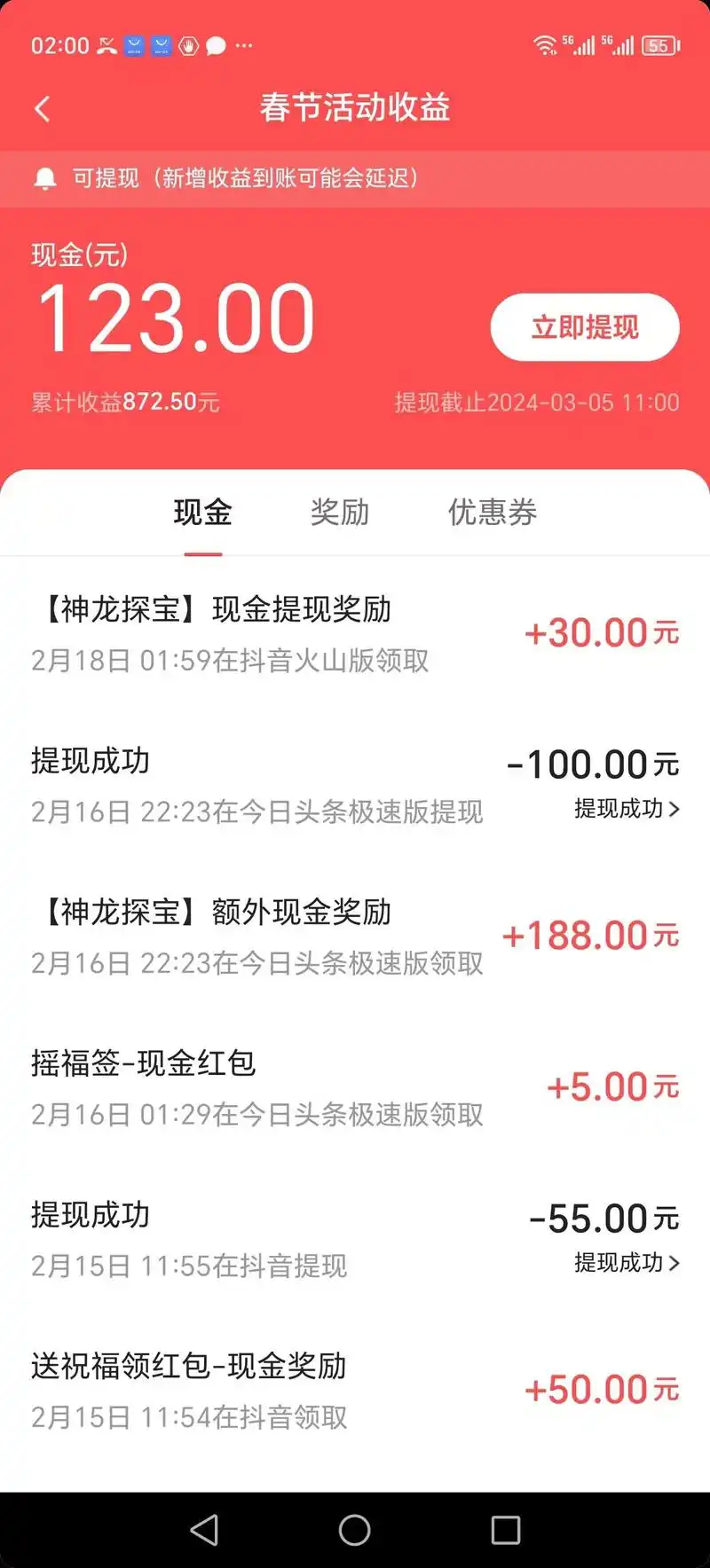Tap the back arrow on the title bar
This screenshot has width=710, height=1568.
click(x=42, y=107)
